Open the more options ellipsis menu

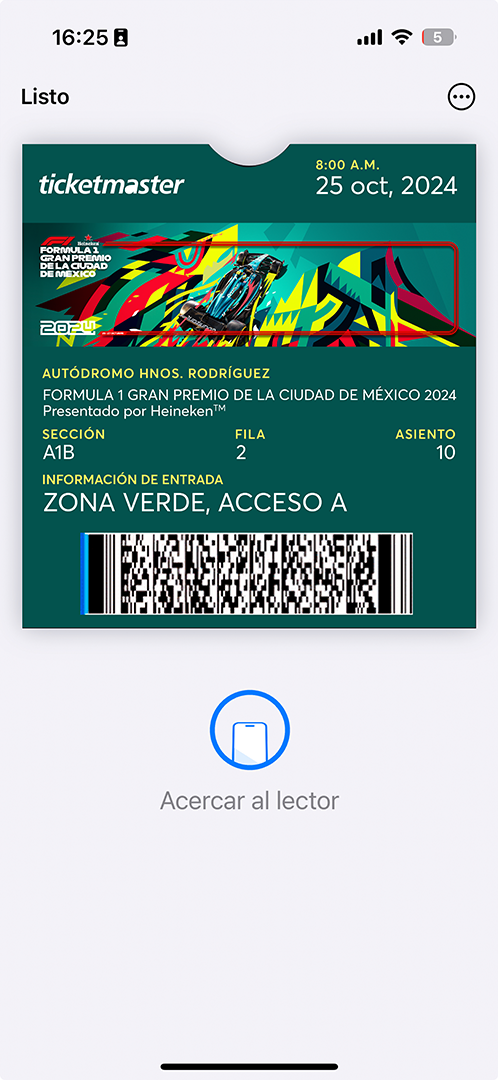461,97
